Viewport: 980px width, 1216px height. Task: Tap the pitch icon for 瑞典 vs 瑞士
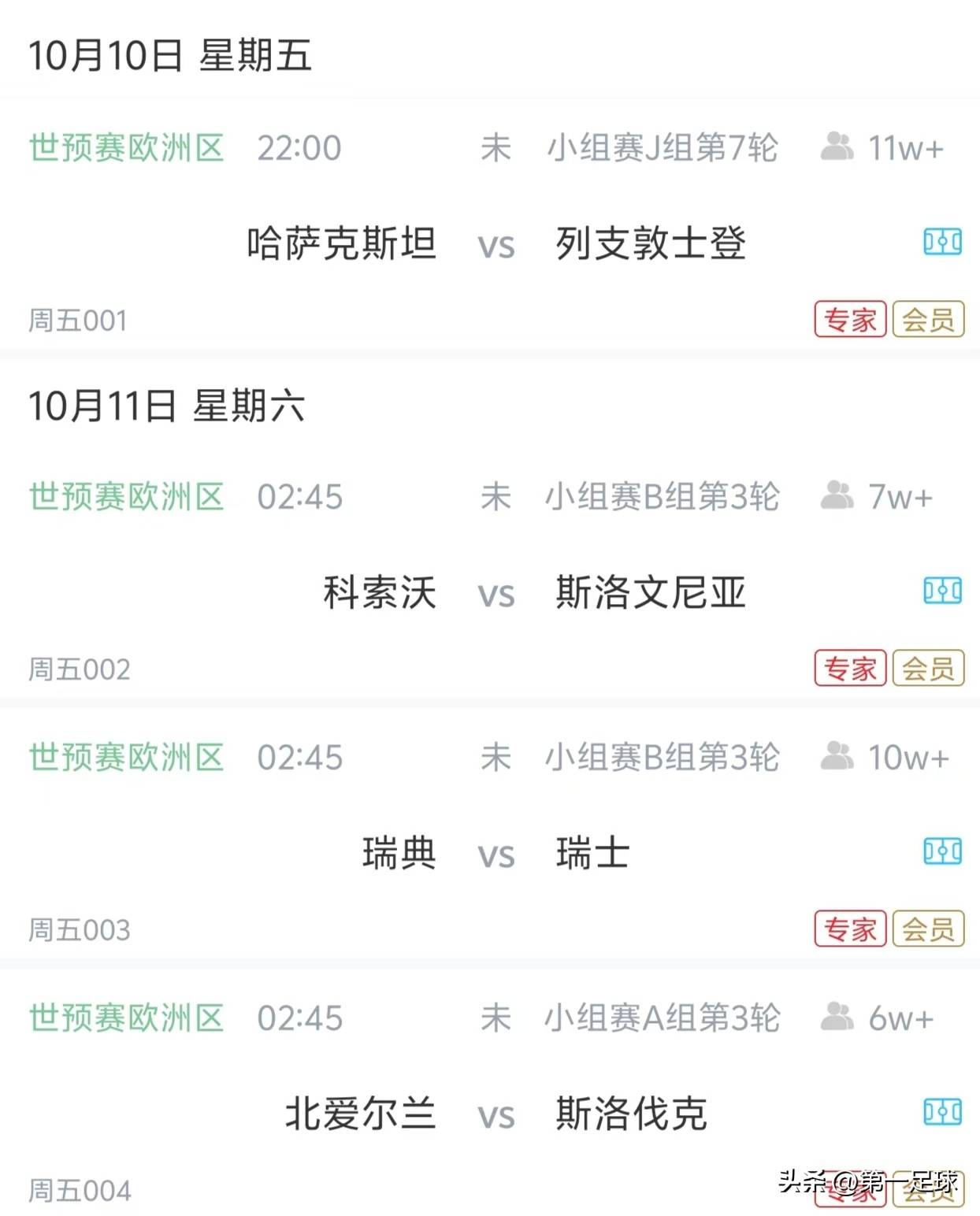[x=942, y=851]
